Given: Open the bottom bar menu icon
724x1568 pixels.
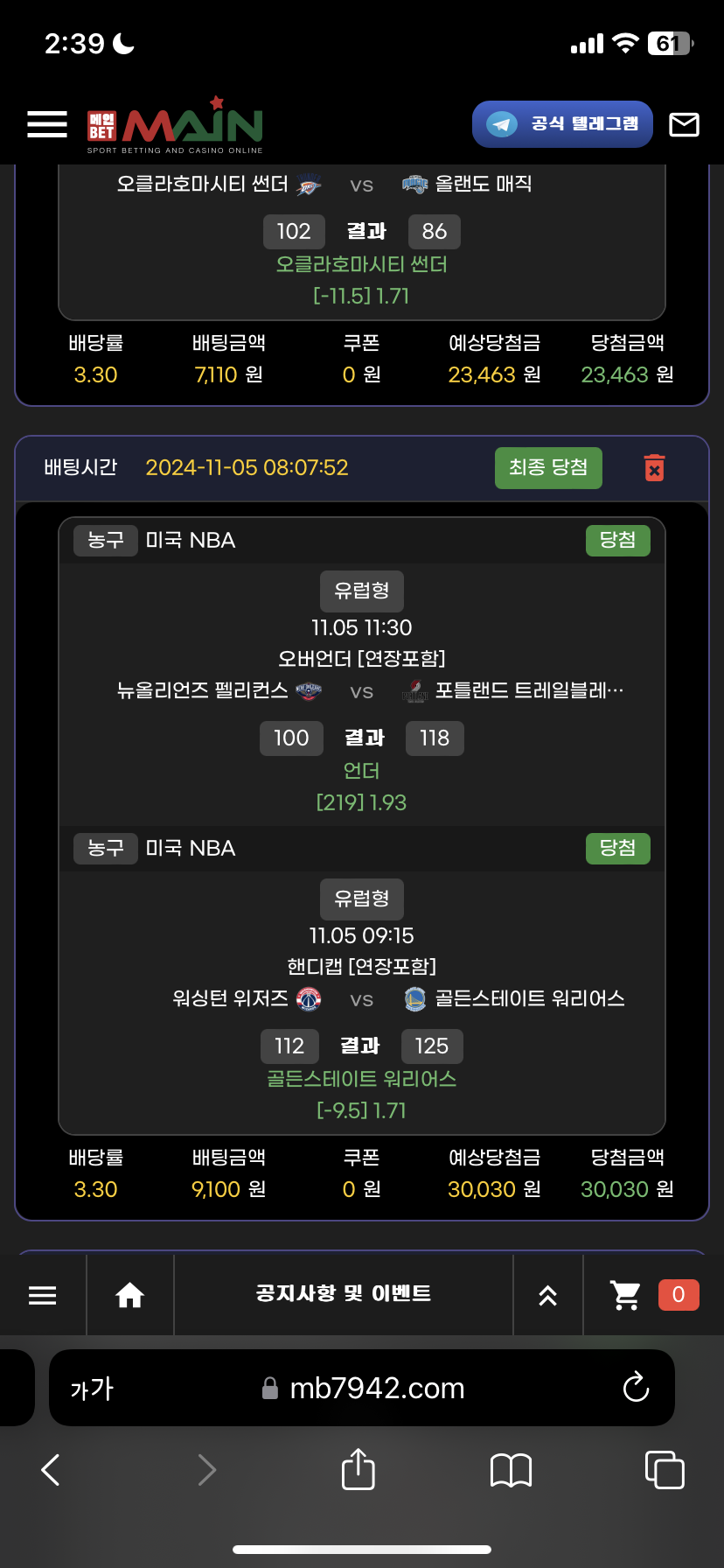Looking at the screenshot, I should [42, 1295].
